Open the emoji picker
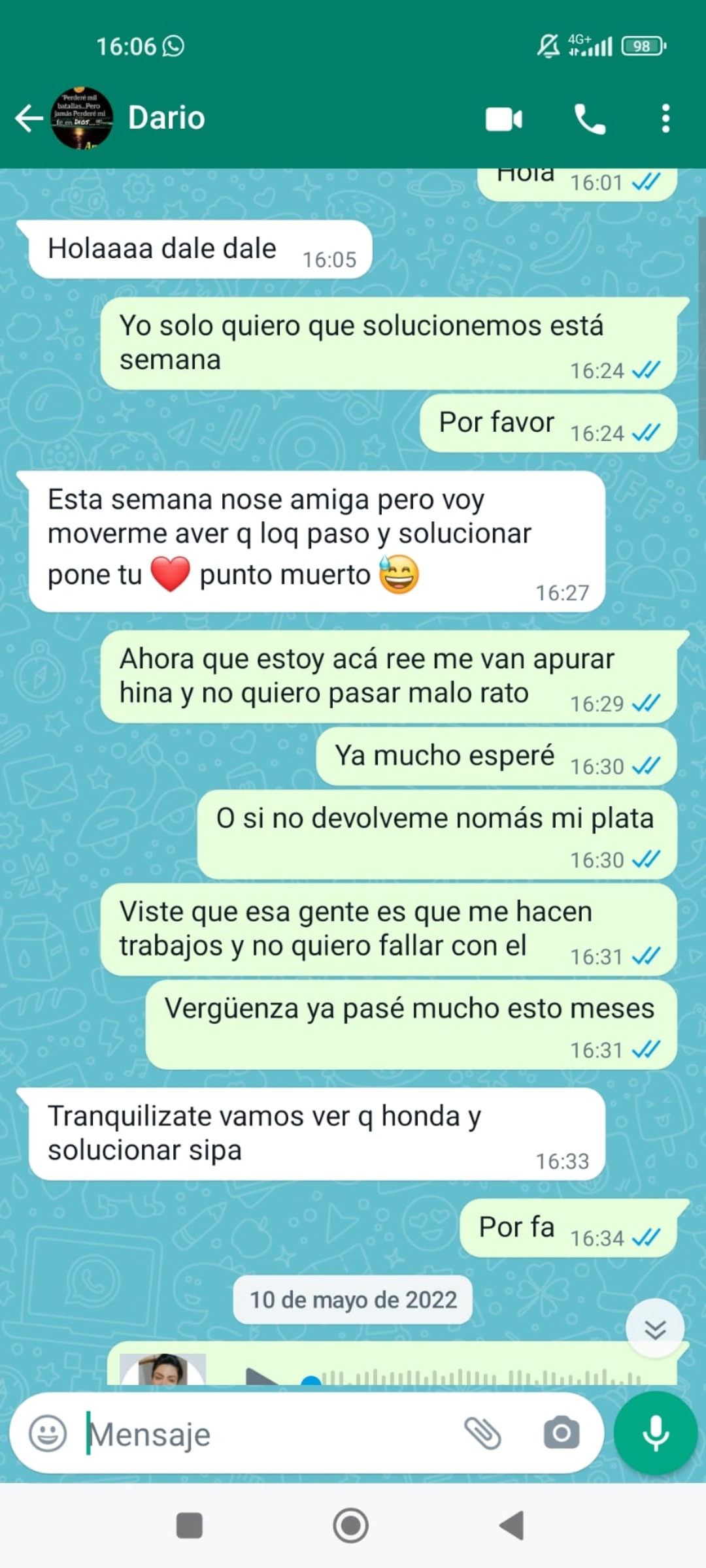 [48, 1434]
